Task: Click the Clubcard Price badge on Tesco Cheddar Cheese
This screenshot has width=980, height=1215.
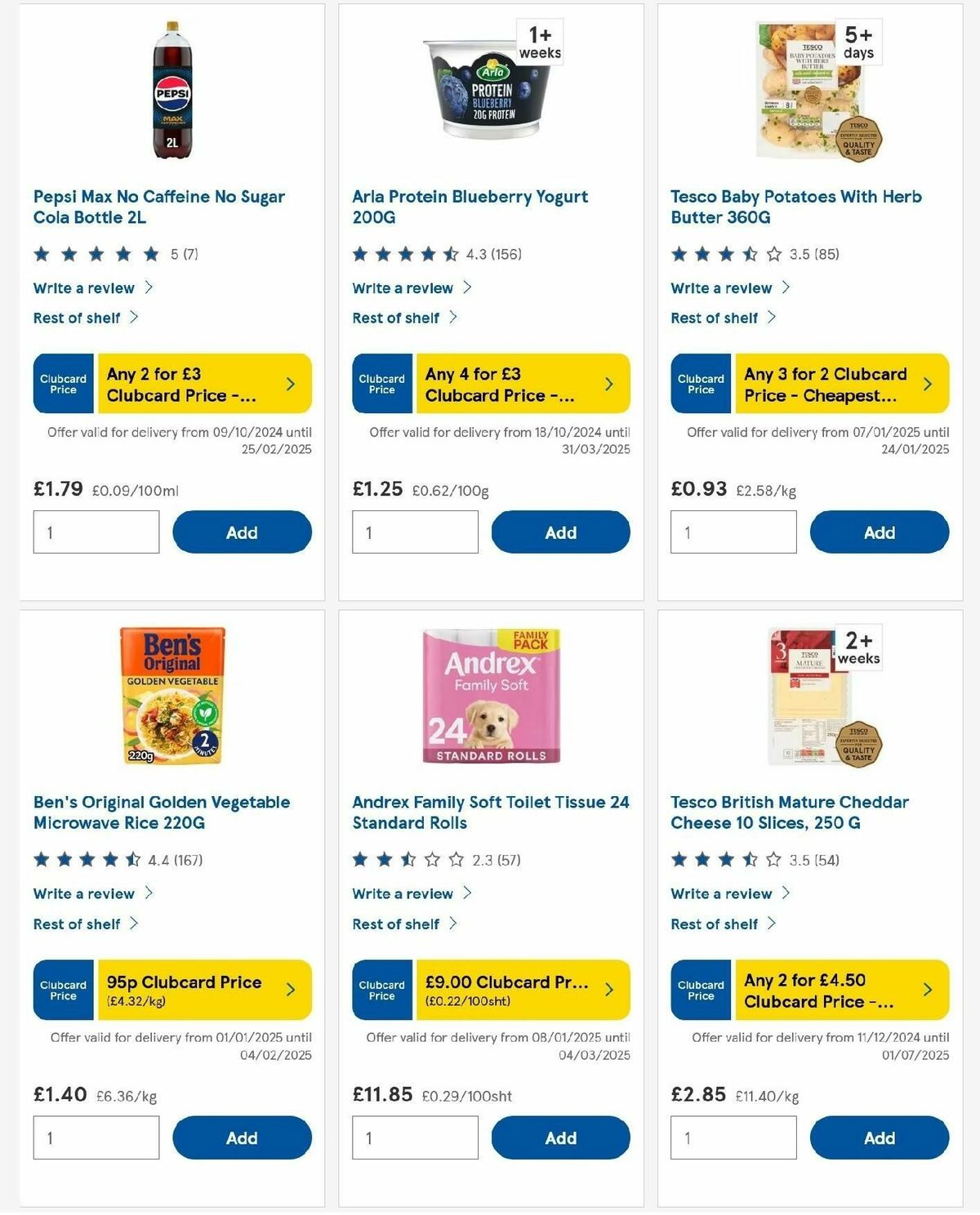Action: [699, 990]
